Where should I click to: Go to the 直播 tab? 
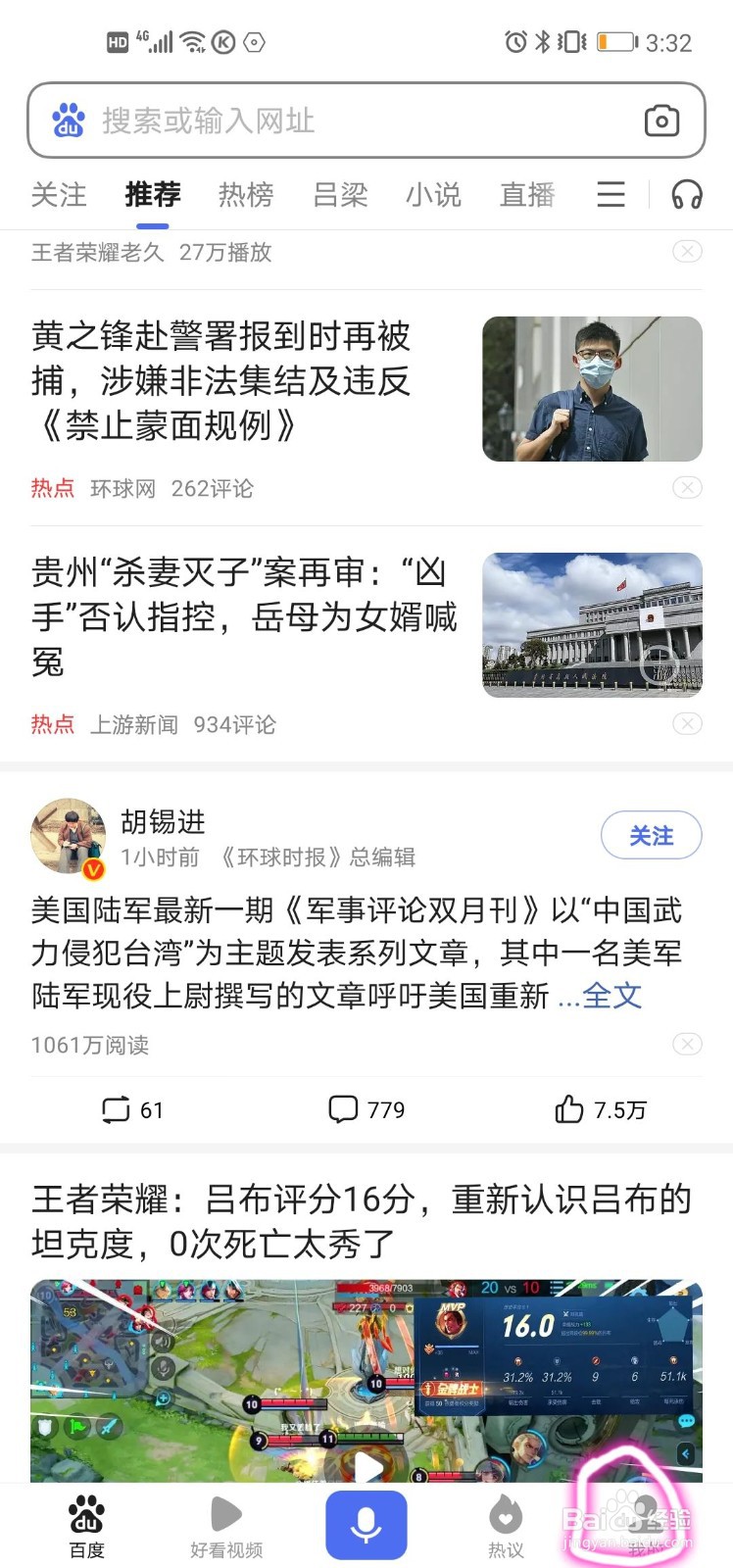click(527, 195)
